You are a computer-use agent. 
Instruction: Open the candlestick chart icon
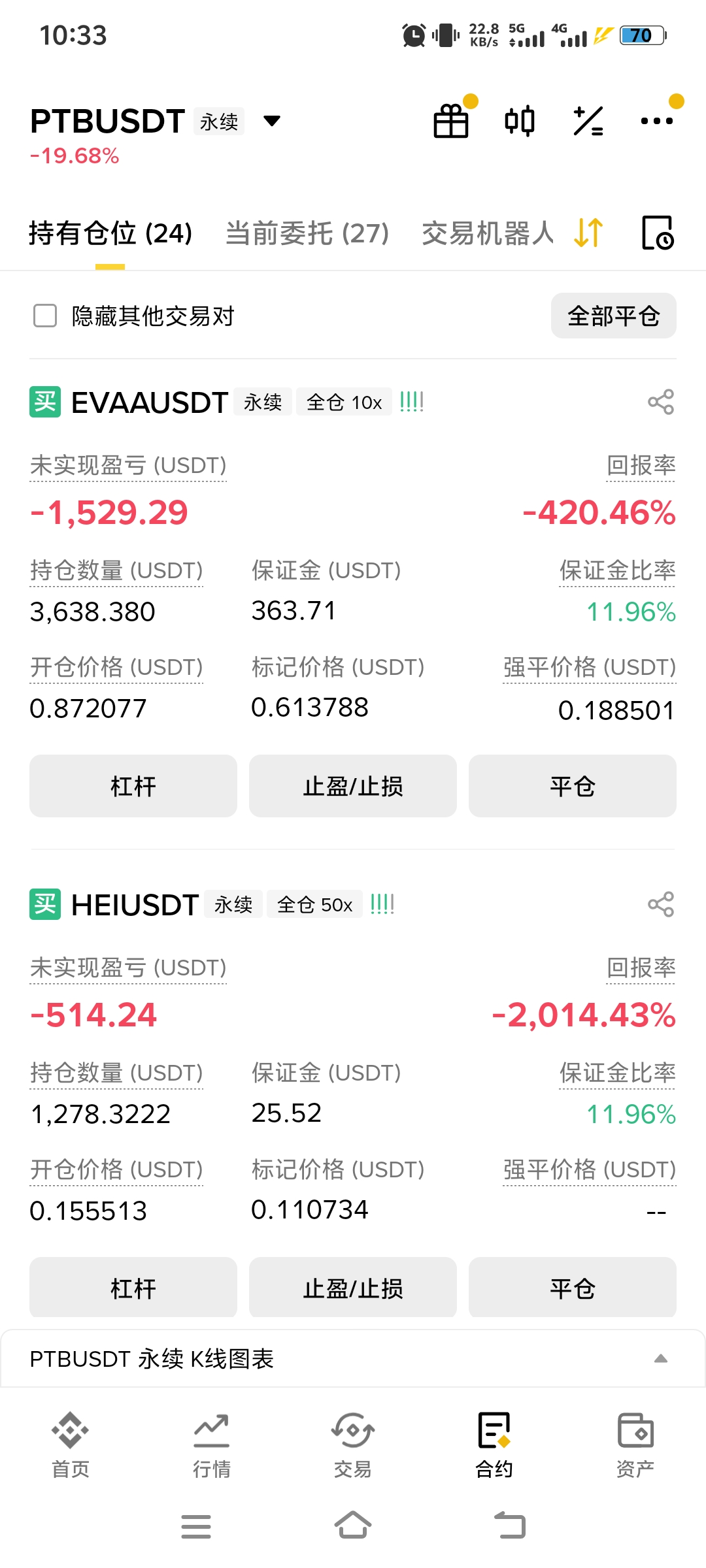click(x=520, y=122)
